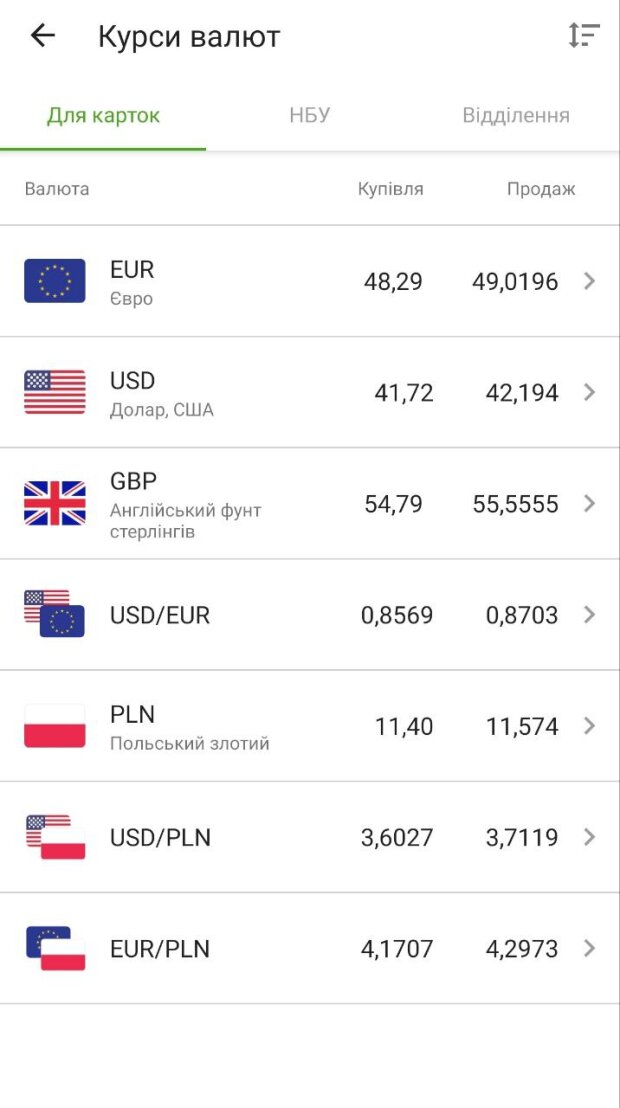View the EUR/PLN pair details

click(310, 948)
